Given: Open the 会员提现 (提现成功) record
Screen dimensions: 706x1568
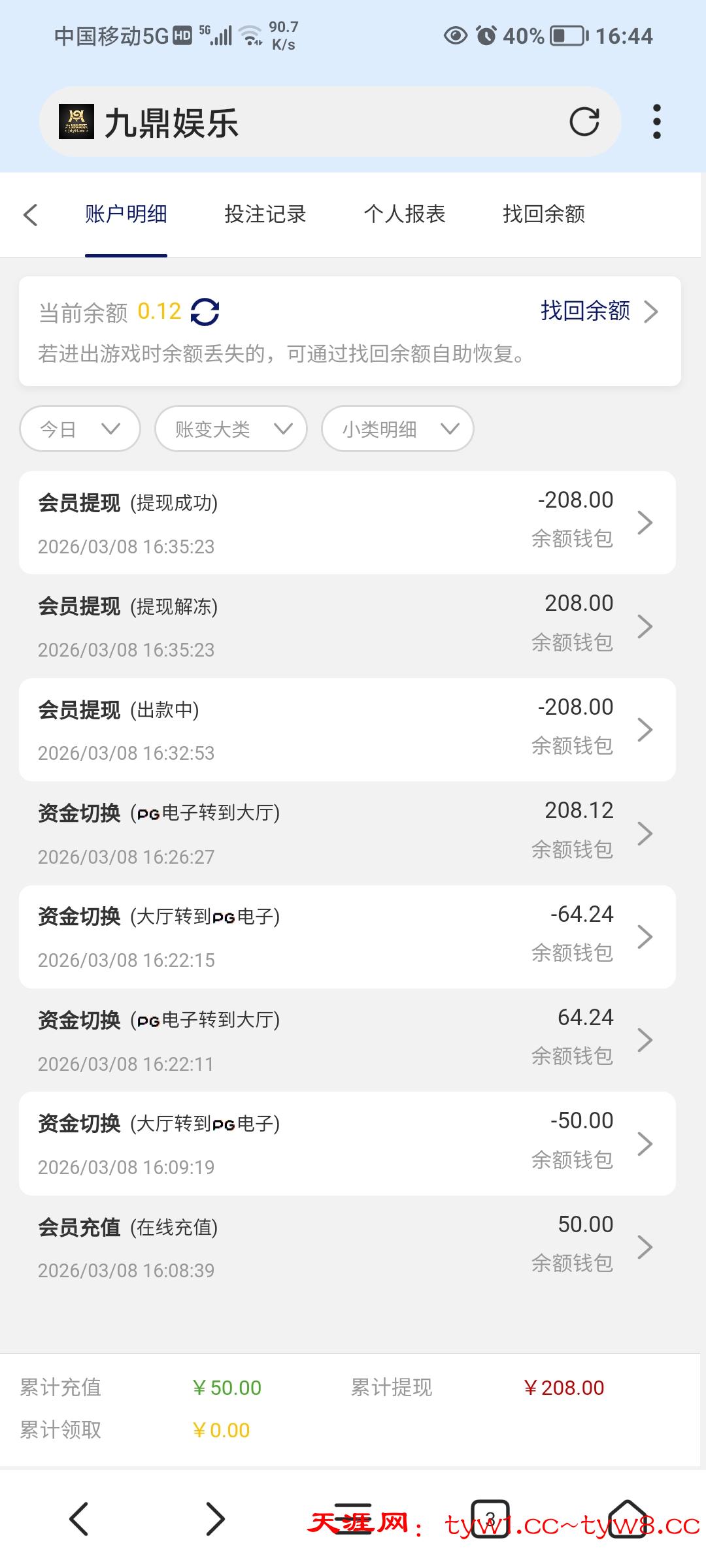Looking at the screenshot, I should pos(347,523).
